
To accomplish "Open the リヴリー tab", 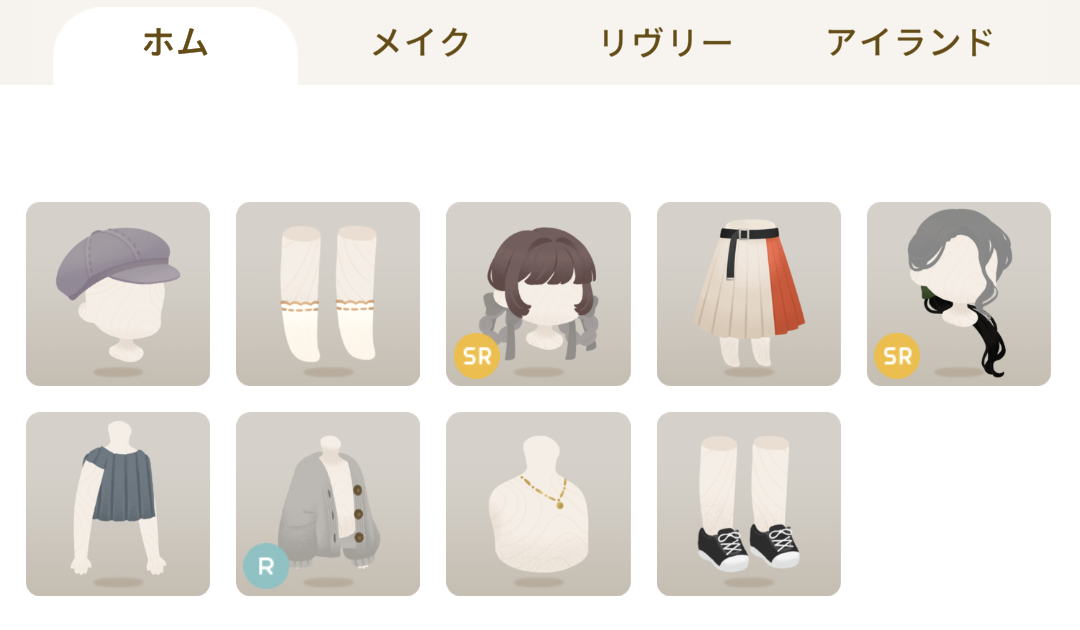I will coord(665,43).
